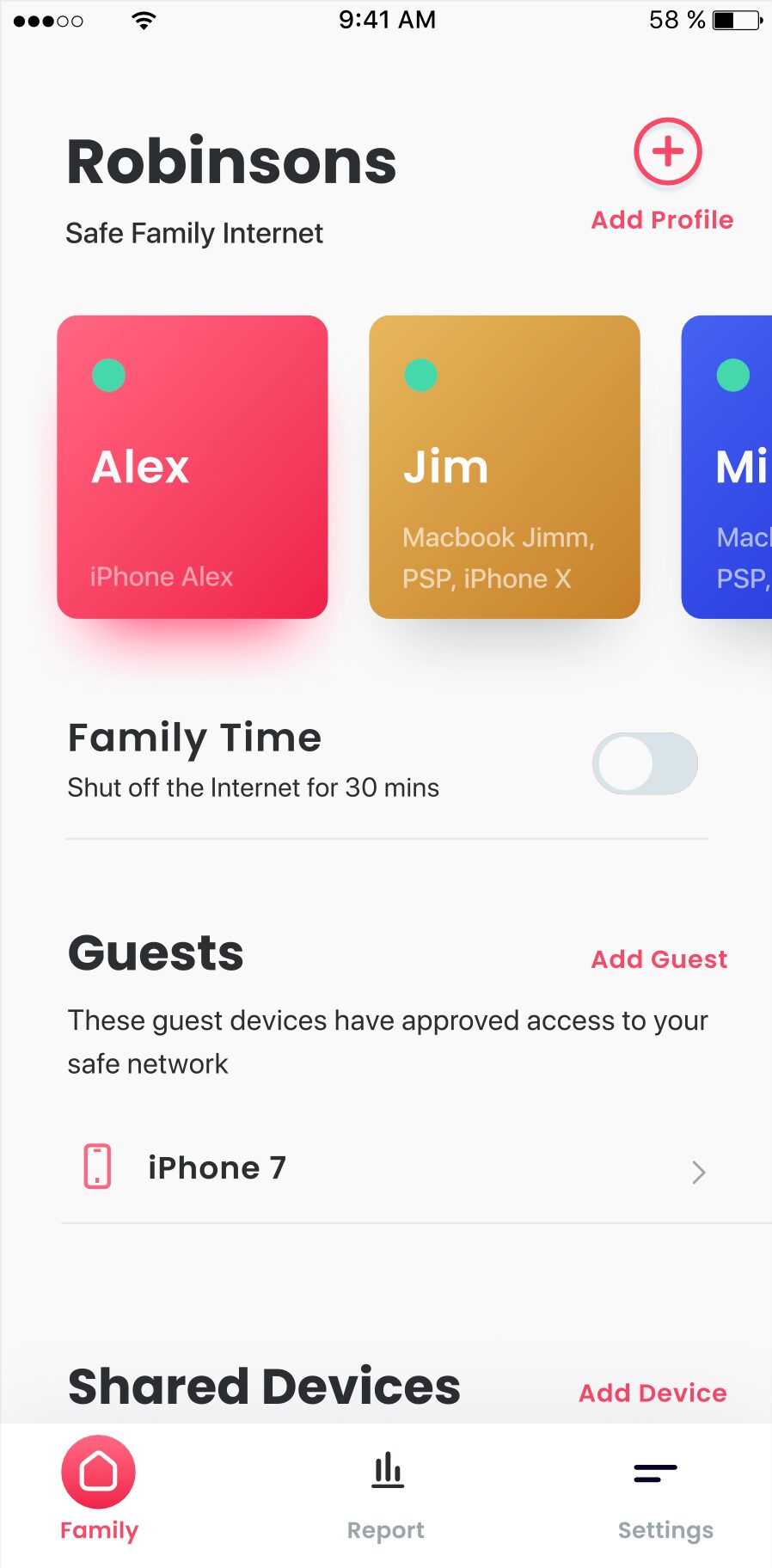Tap the Add Guest link
The width and height of the screenshot is (772, 1568).
point(659,959)
